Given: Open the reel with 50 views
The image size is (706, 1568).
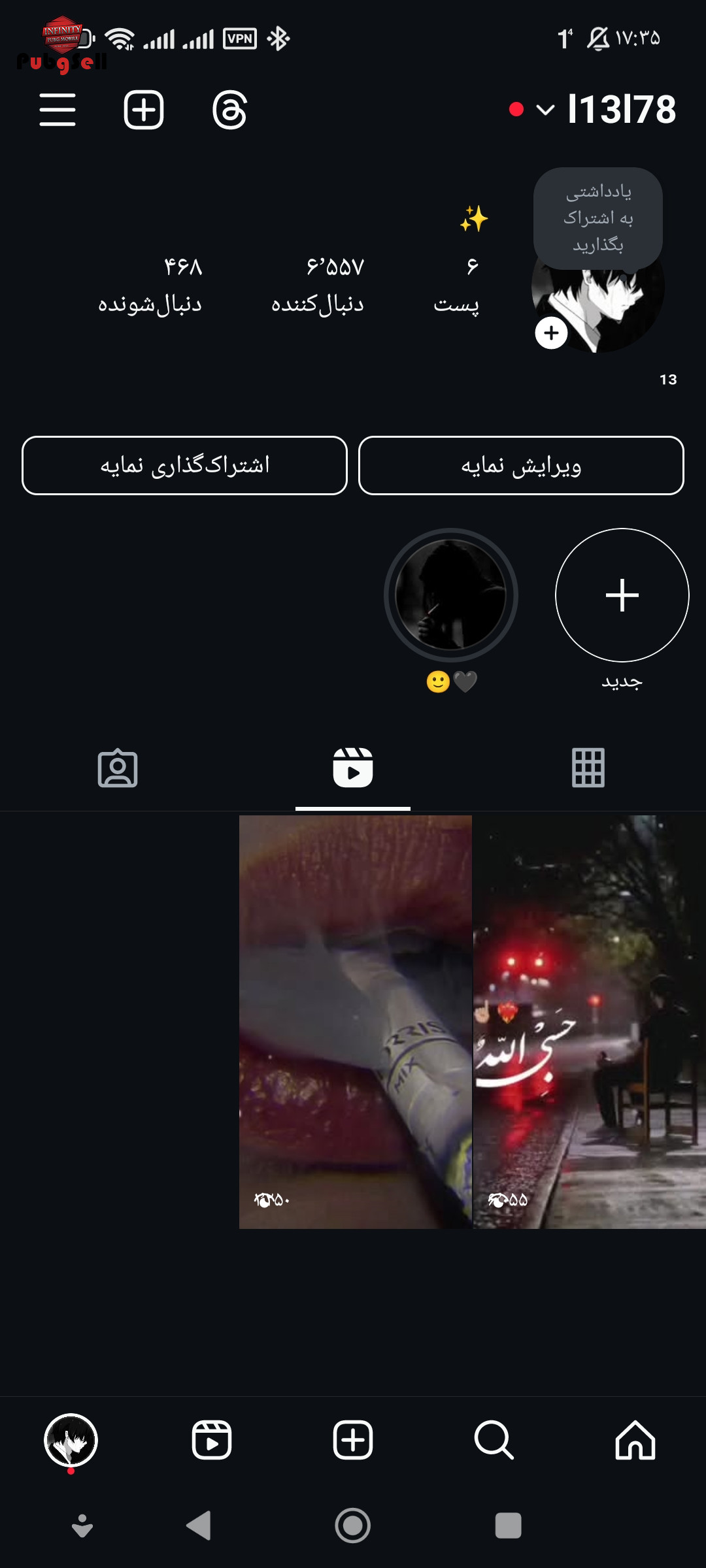Looking at the screenshot, I should [x=356, y=1022].
